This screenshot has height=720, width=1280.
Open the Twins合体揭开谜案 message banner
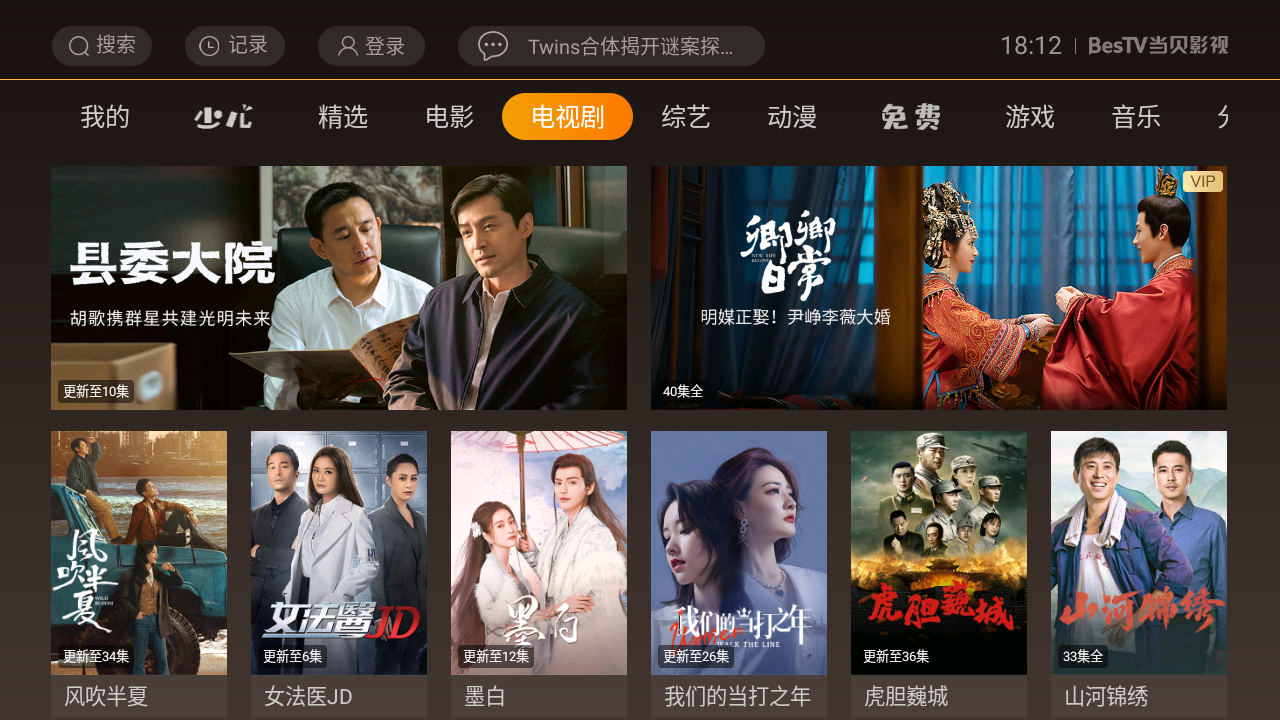coord(611,46)
